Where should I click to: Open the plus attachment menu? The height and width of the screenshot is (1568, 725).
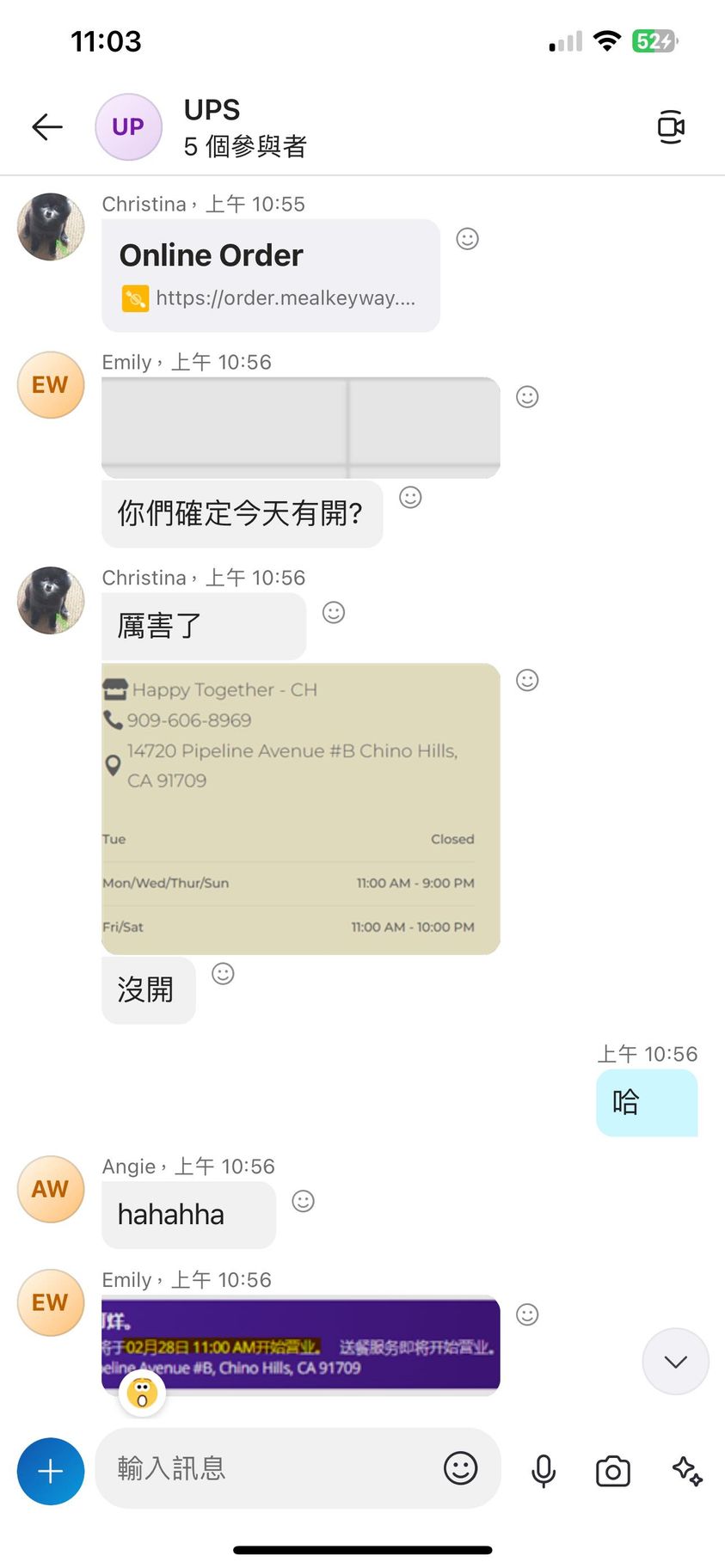tap(51, 1471)
